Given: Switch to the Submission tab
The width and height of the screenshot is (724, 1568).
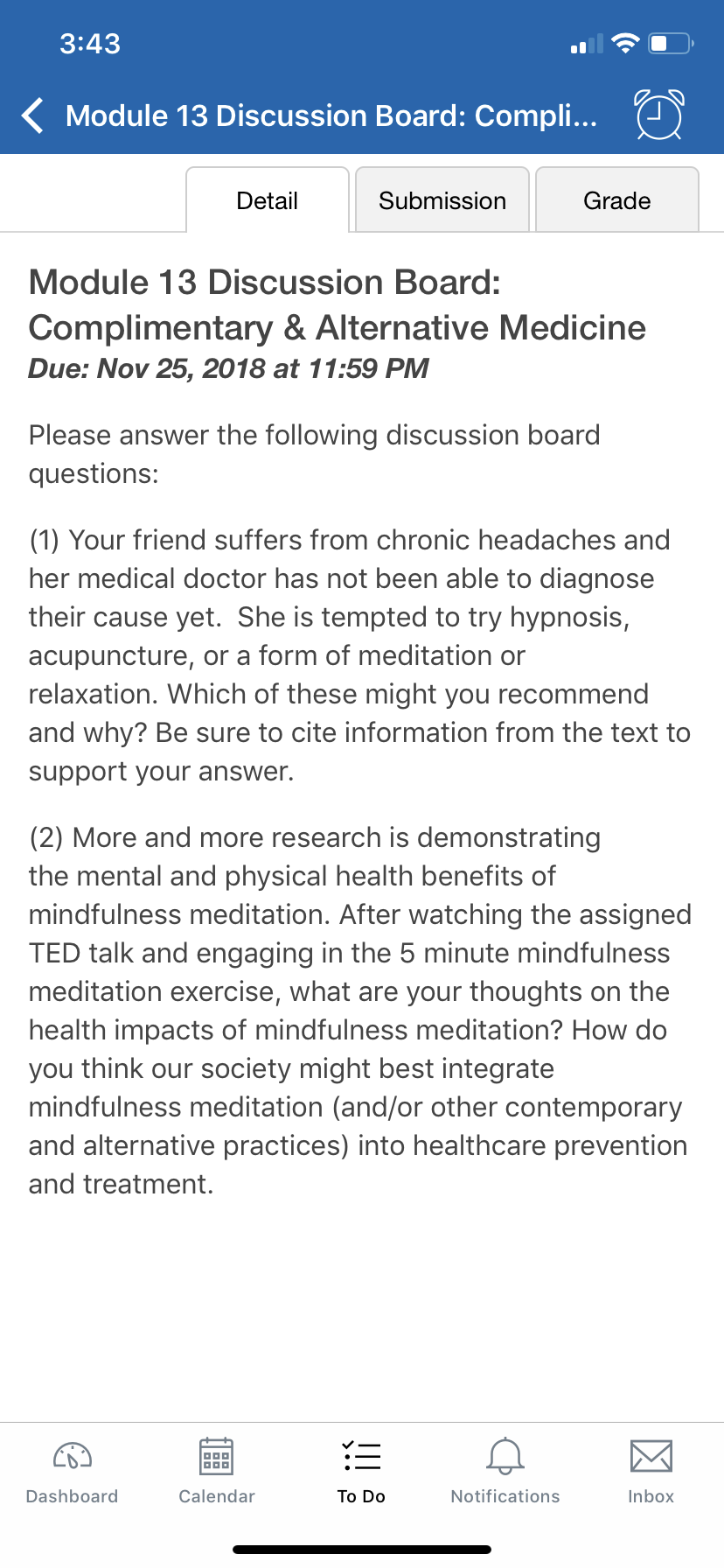Looking at the screenshot, I should tap(442, 200).
